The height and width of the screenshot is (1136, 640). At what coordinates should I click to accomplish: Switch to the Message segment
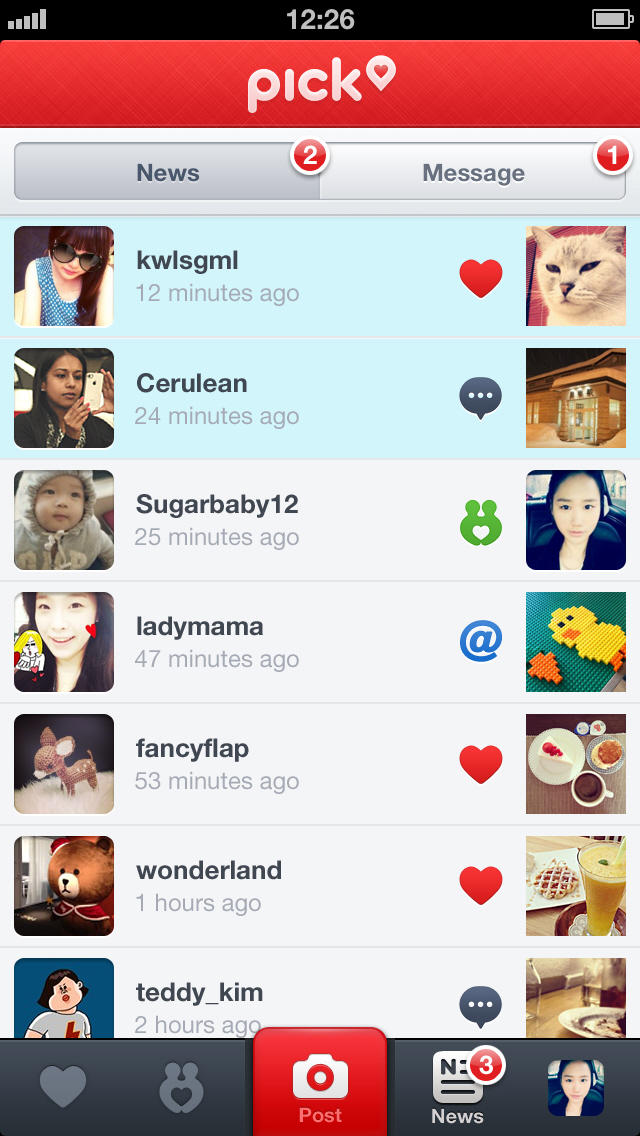tap(473, 173)
